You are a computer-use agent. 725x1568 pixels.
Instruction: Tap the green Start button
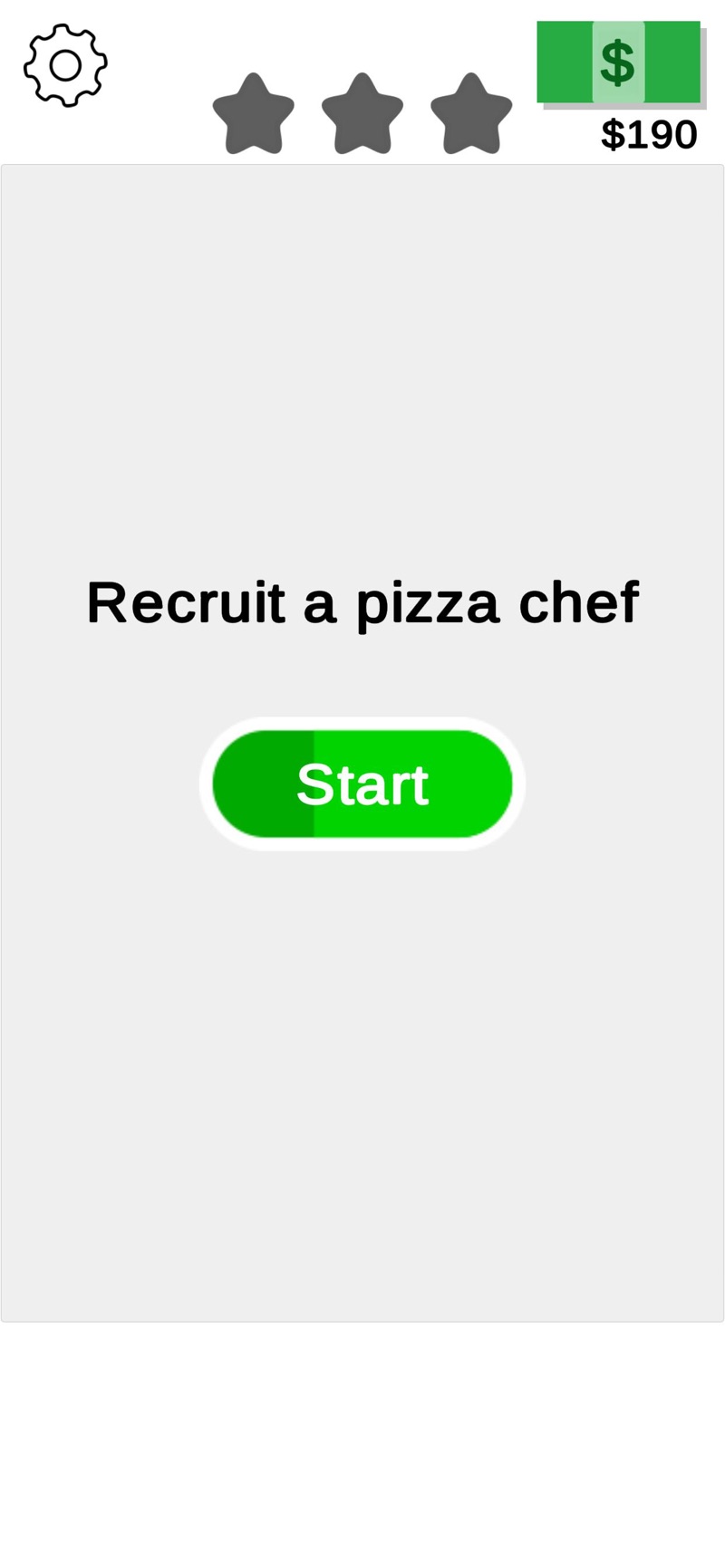pyautogui.click(x=362, y=784)
